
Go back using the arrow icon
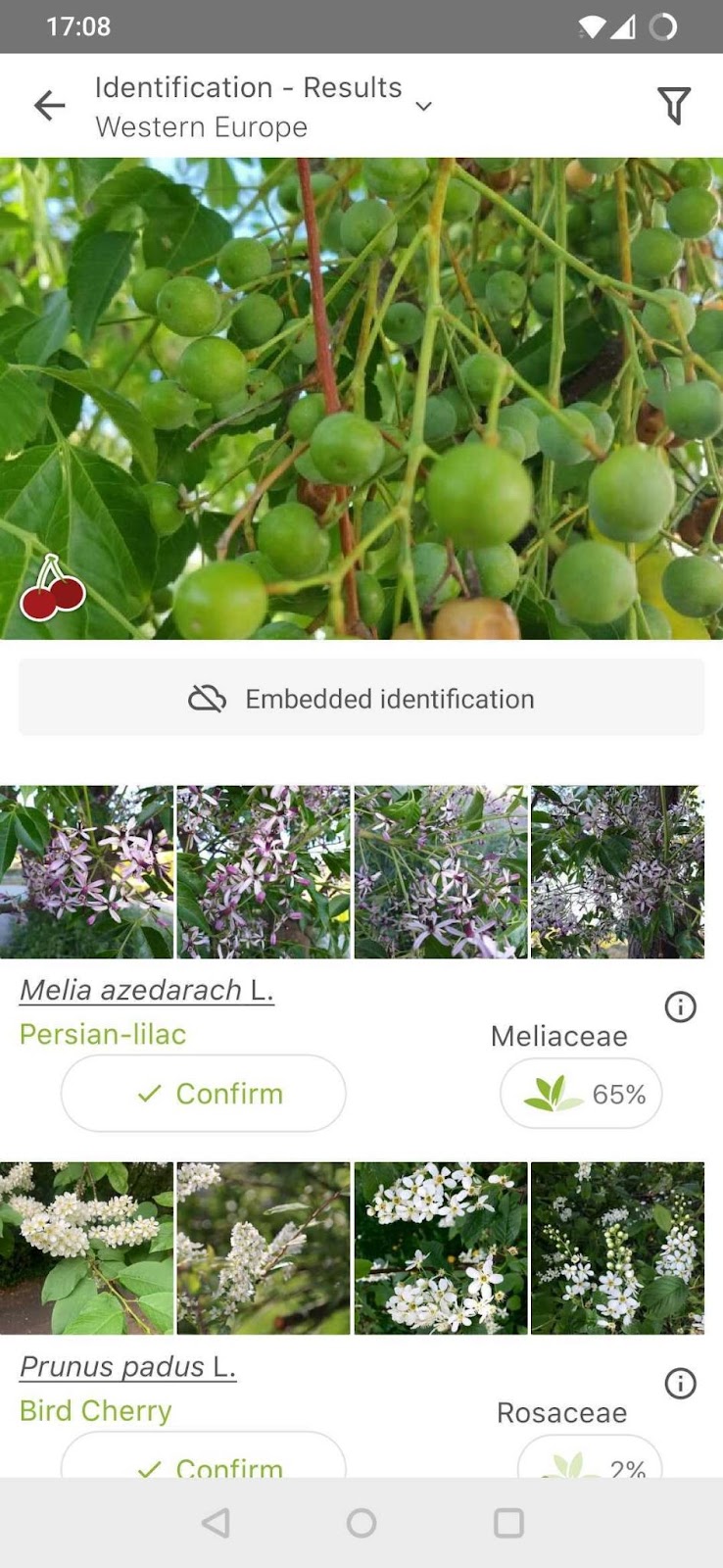tap(49, 106)
